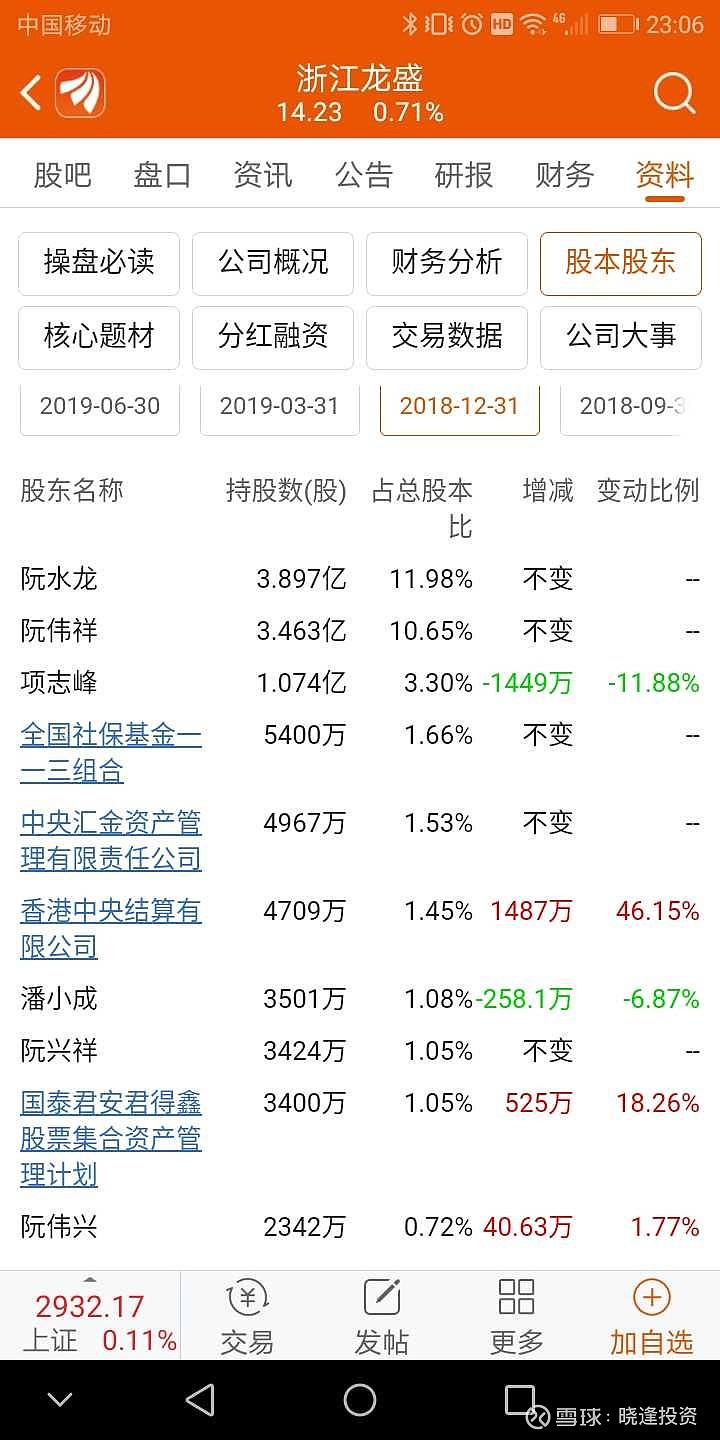Tap the back arrow at top left

click(x=28, y=92)
